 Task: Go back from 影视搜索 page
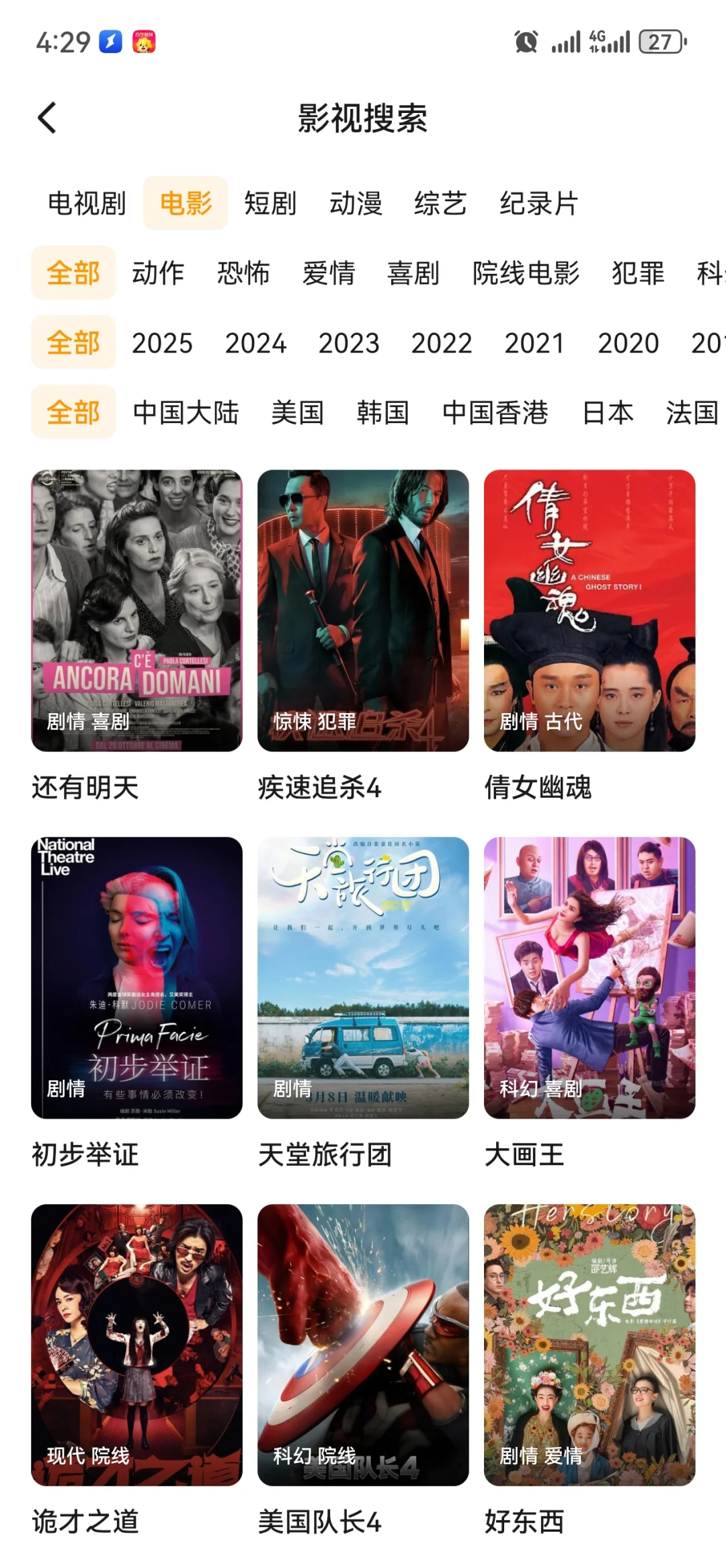point(47,118)
